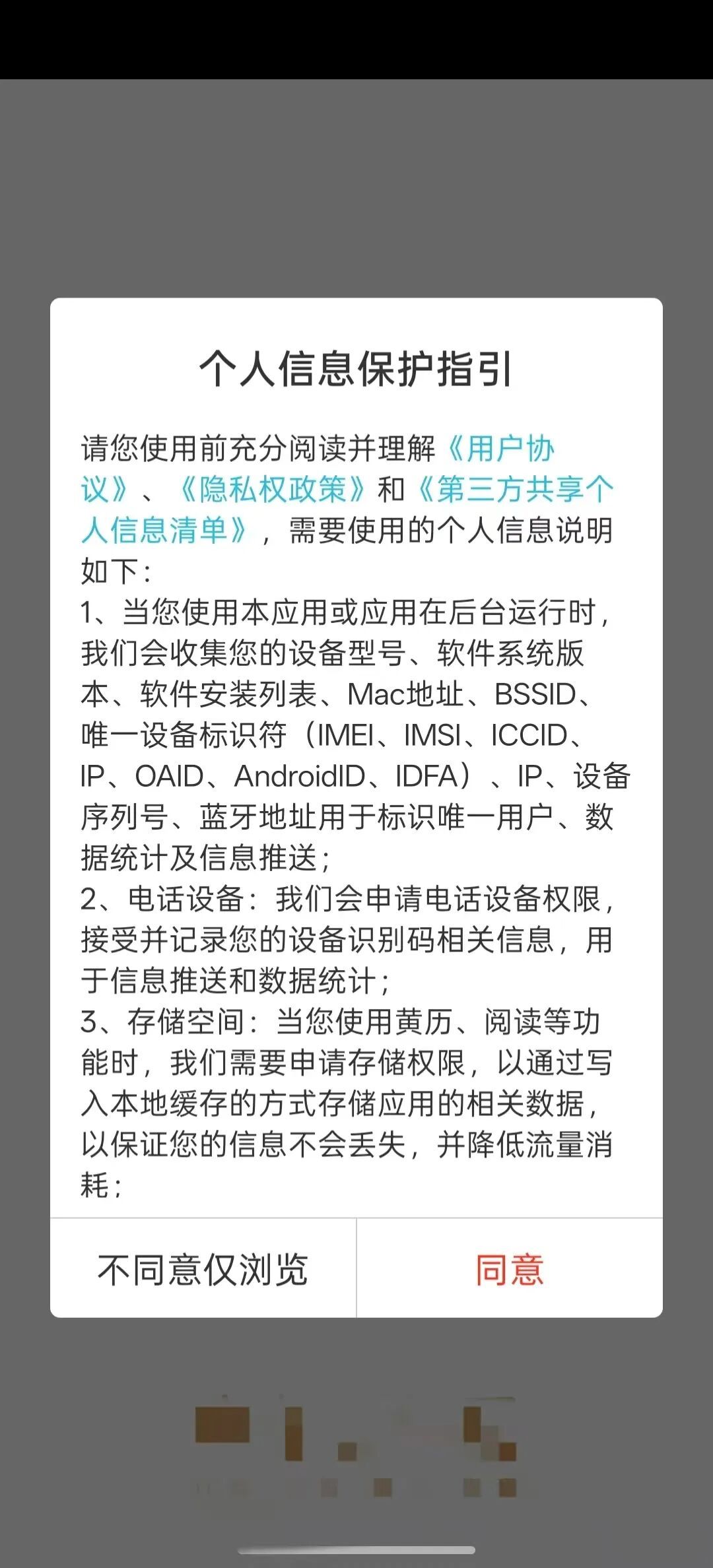Open the 《用户协议》 link
Image resolution: width=713 pixels, height=1568 pixels.
502,449
